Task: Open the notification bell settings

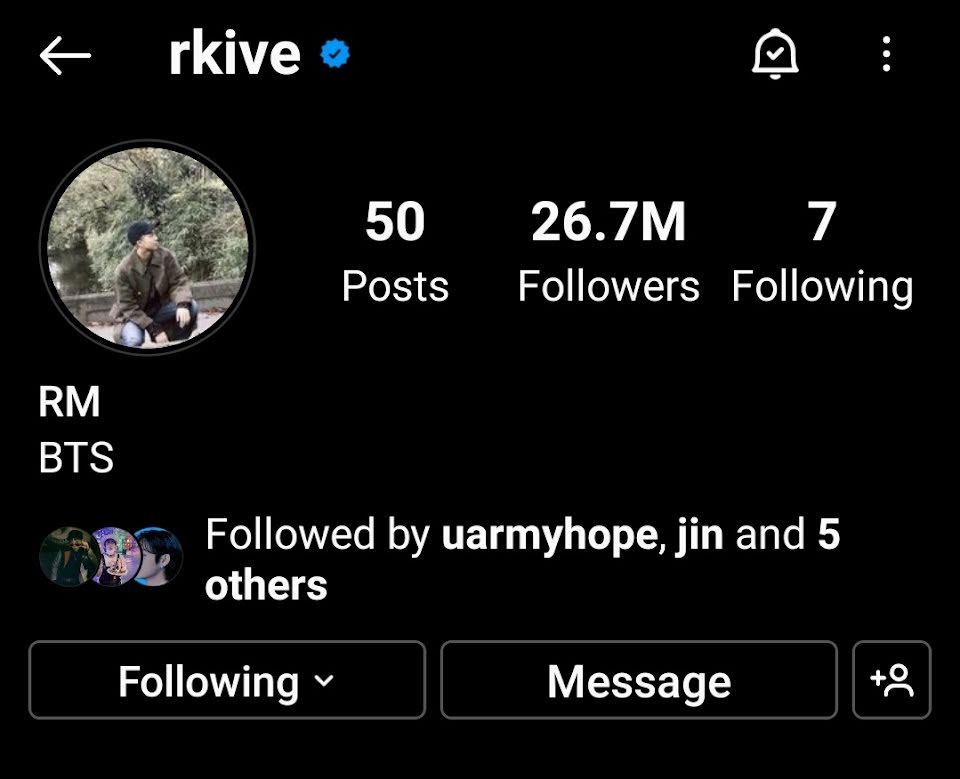Action: [x=775, y=54]
